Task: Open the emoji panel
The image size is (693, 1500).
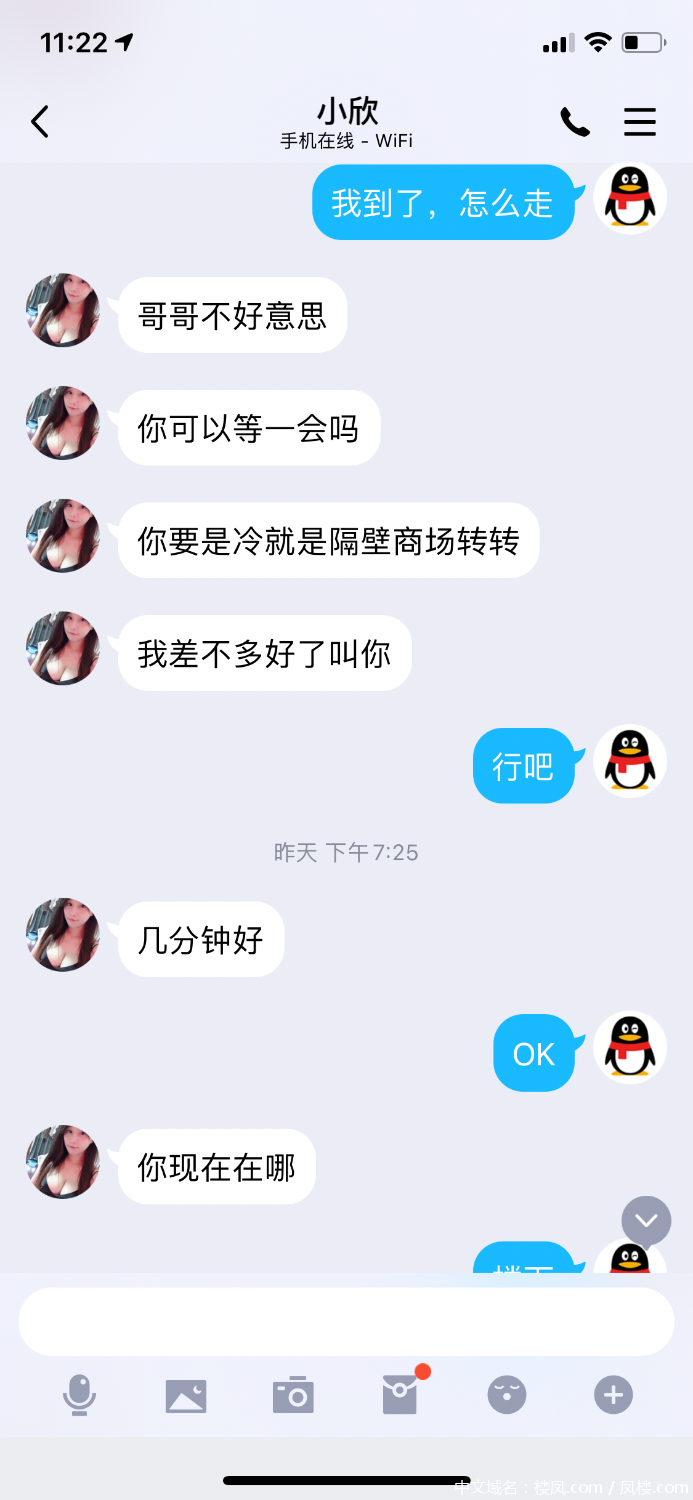Action: (507, 1394)
